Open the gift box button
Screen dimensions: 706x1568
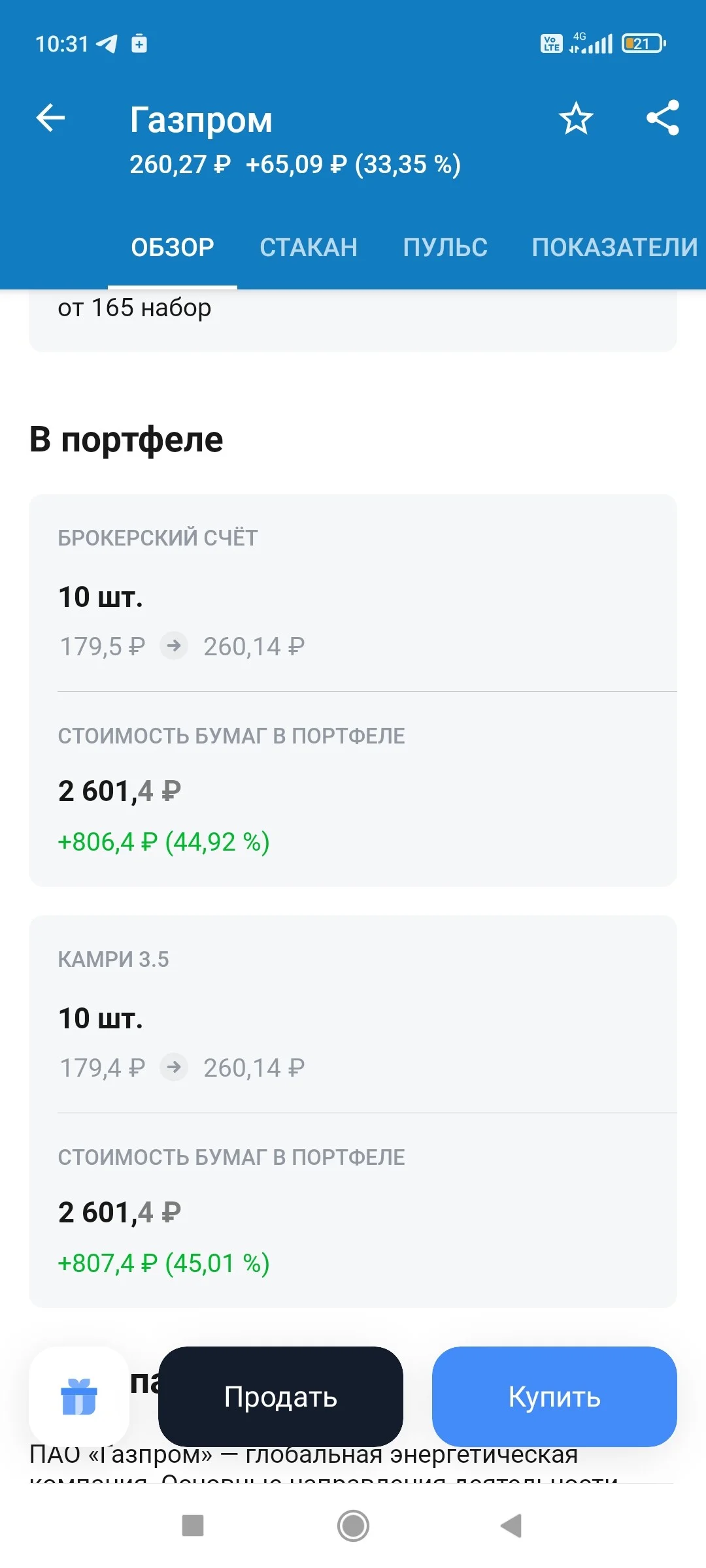(79, 1396)
